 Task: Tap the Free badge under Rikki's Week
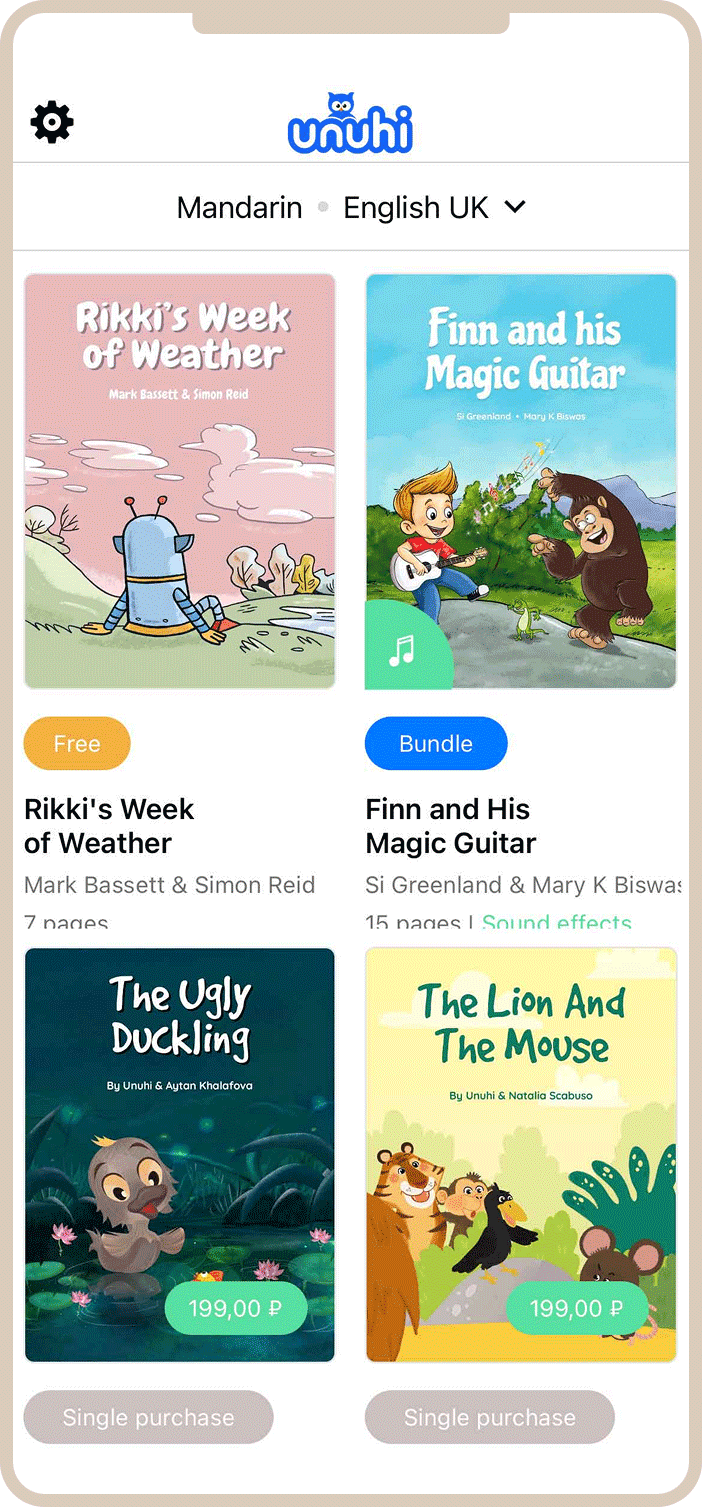[77, 744]
